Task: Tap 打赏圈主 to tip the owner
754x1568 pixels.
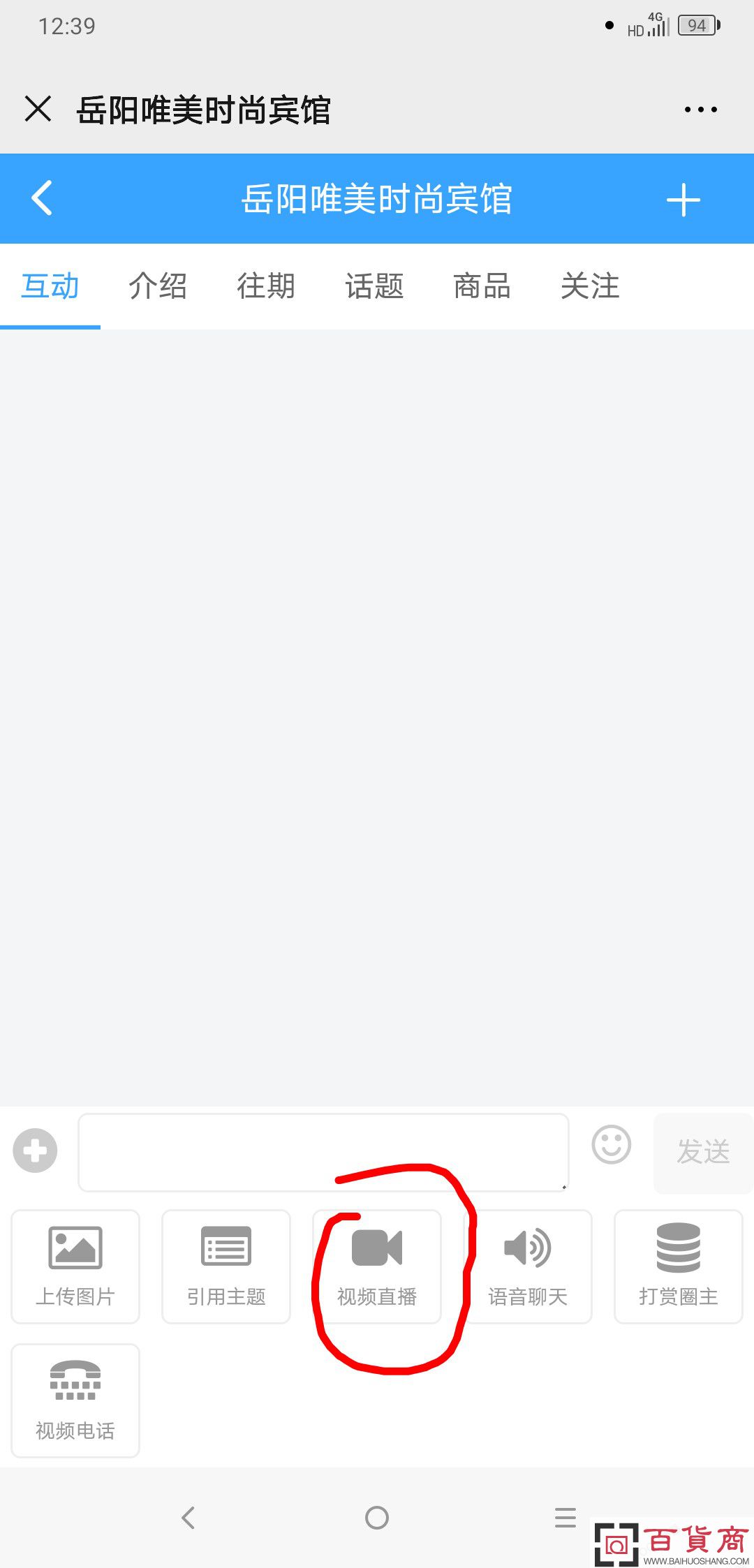Action: point(679,1266)
